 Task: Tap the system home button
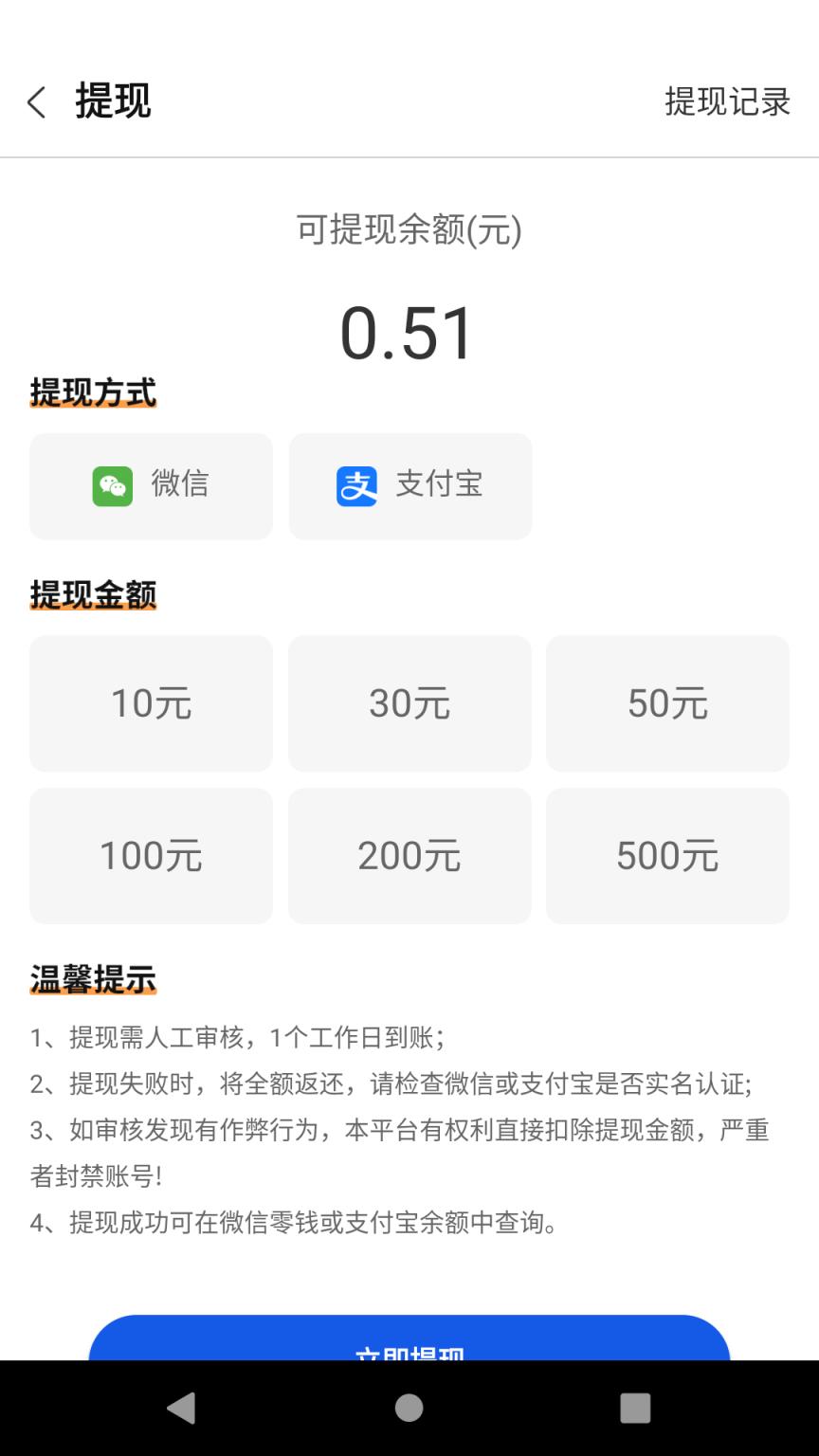point(409,1408)
